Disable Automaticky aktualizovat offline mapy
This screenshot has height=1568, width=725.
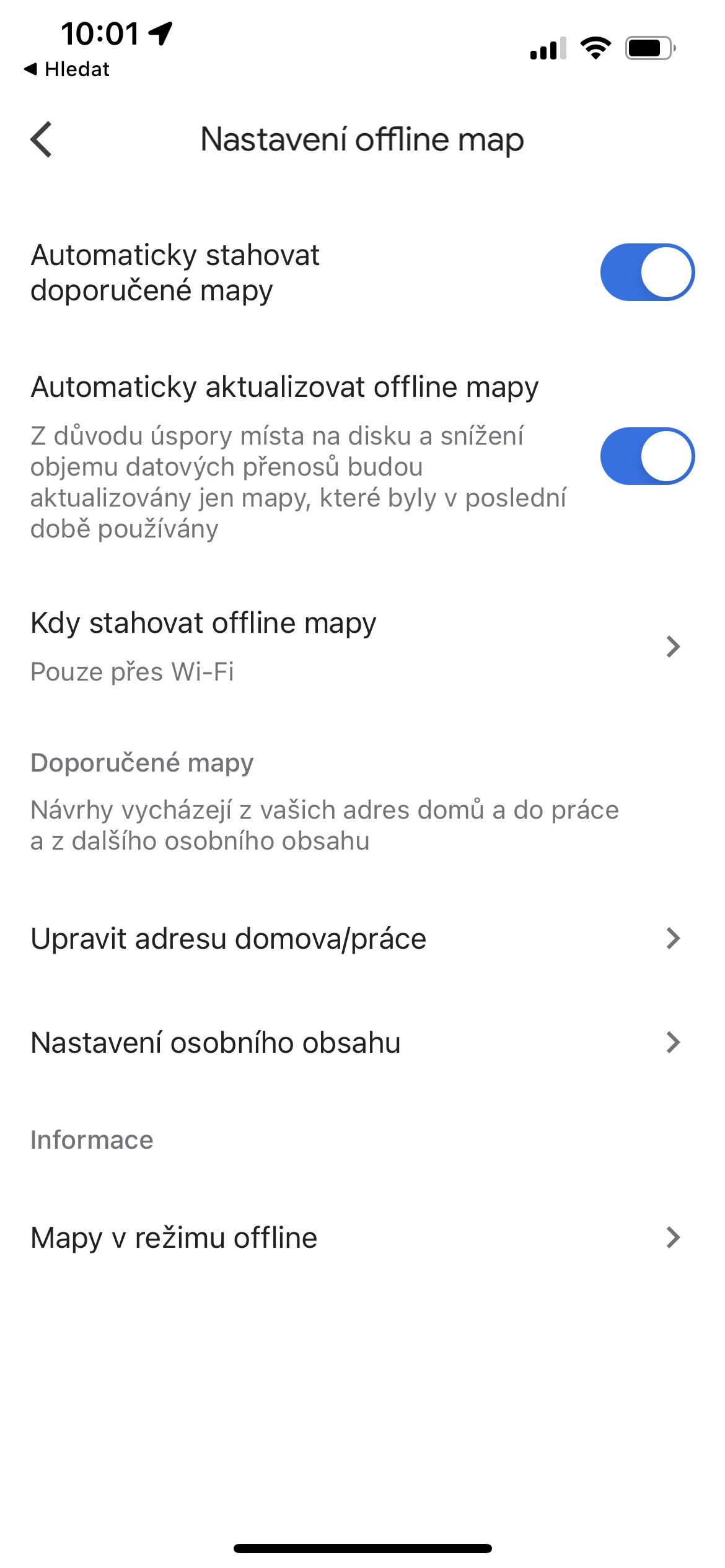[x=647, y=456]
